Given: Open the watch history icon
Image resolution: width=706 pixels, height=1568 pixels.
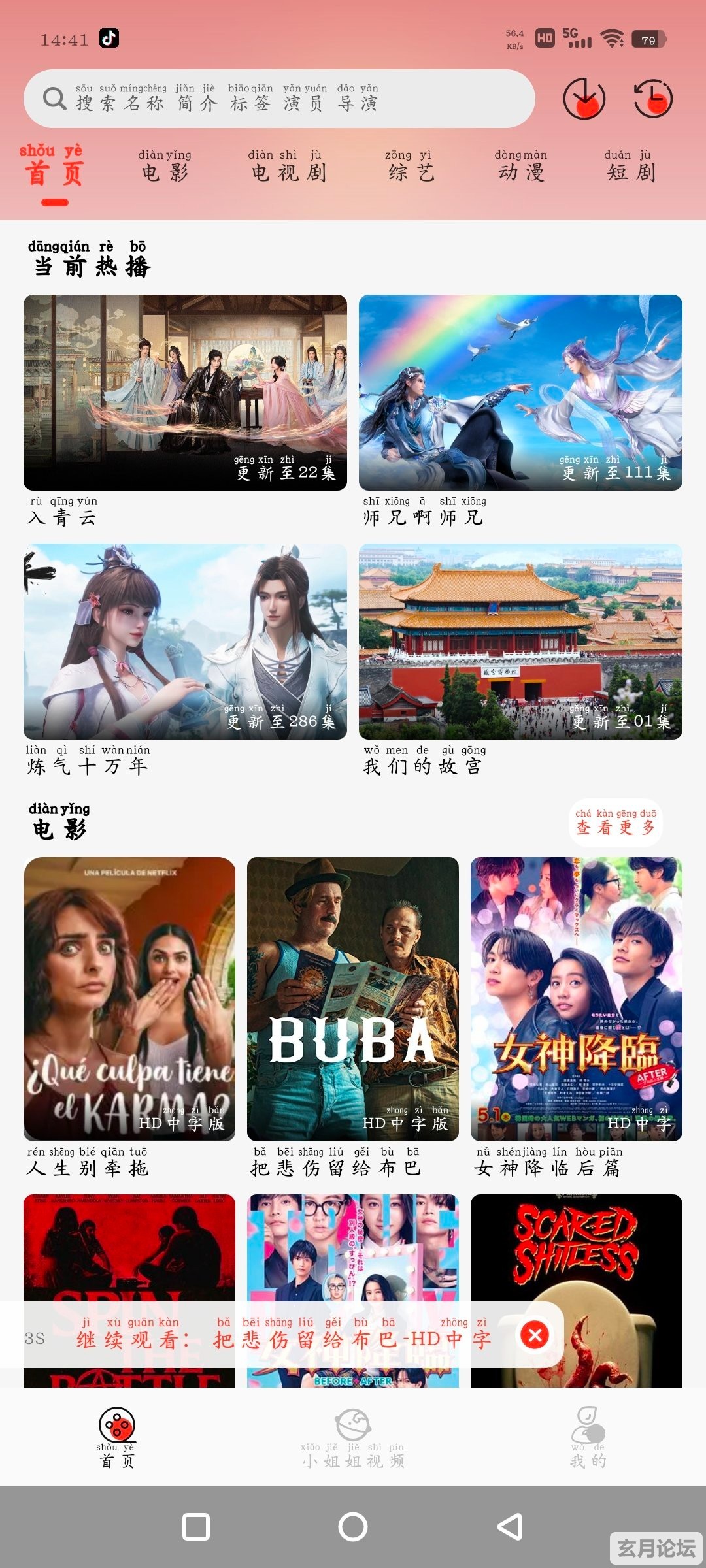Looking at the screenshot, I should point(653,99).
